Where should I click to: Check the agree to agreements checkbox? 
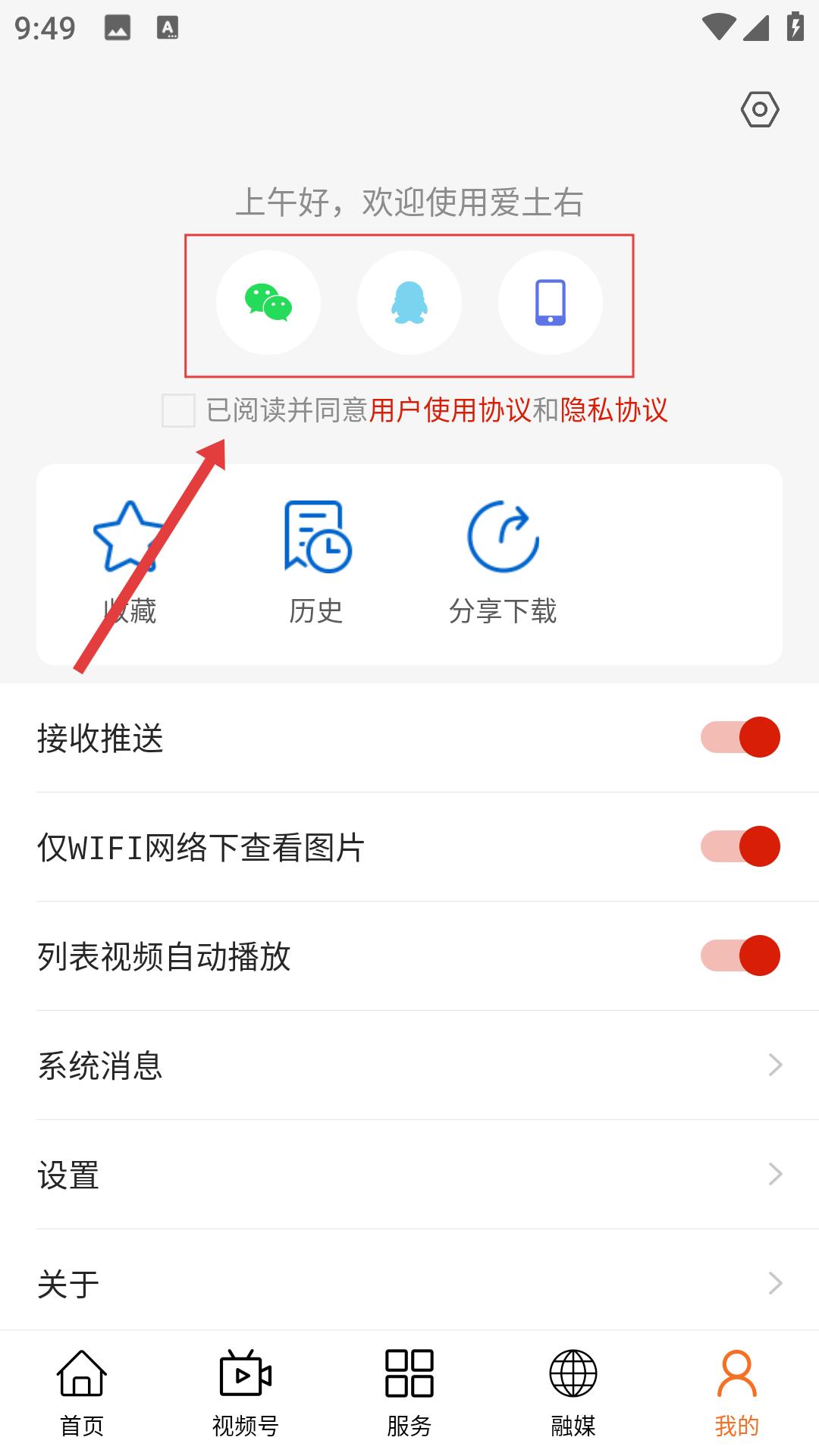pyautogui.click(x=179, y=410)
